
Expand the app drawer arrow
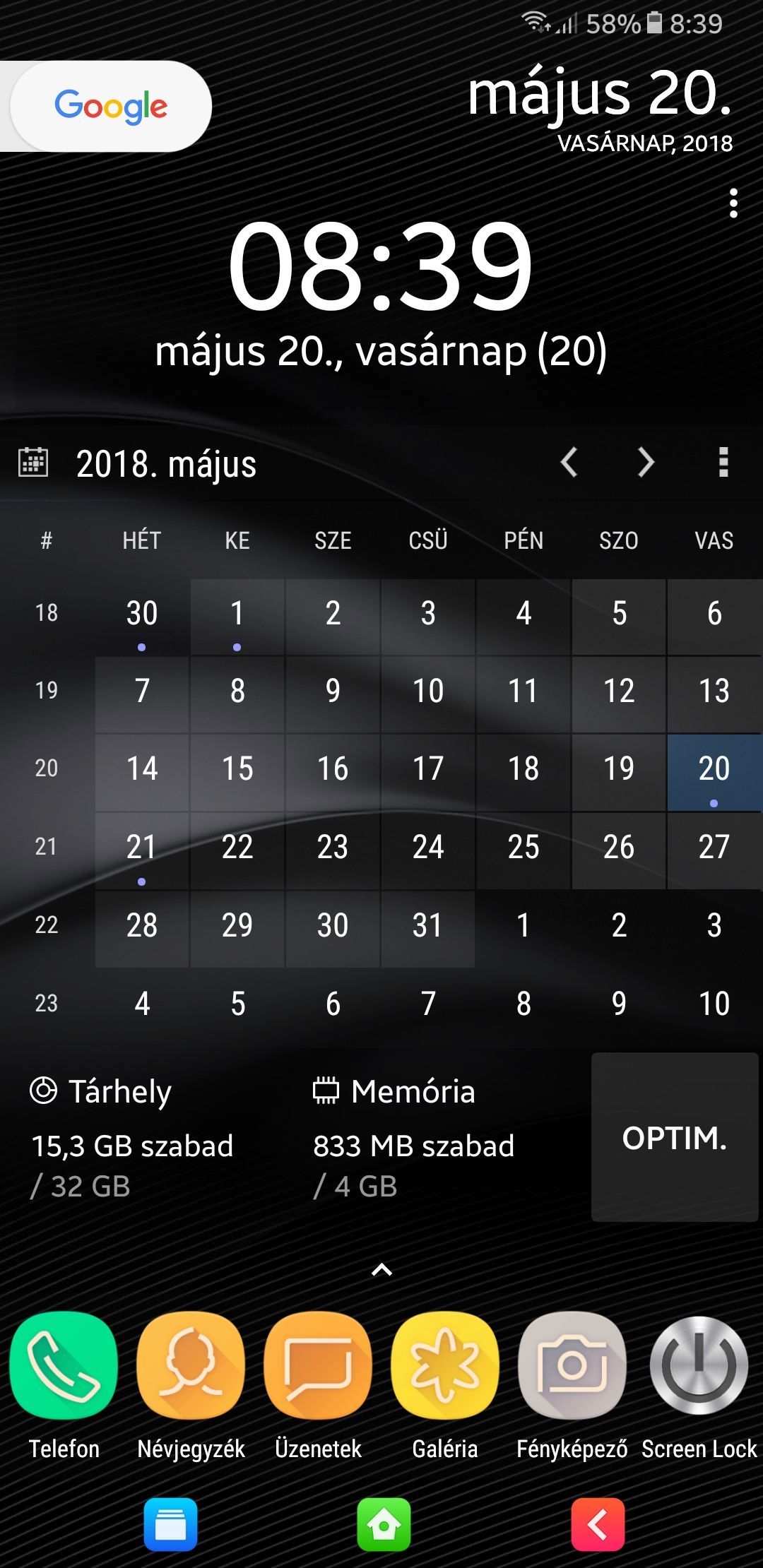(381, 1270)
